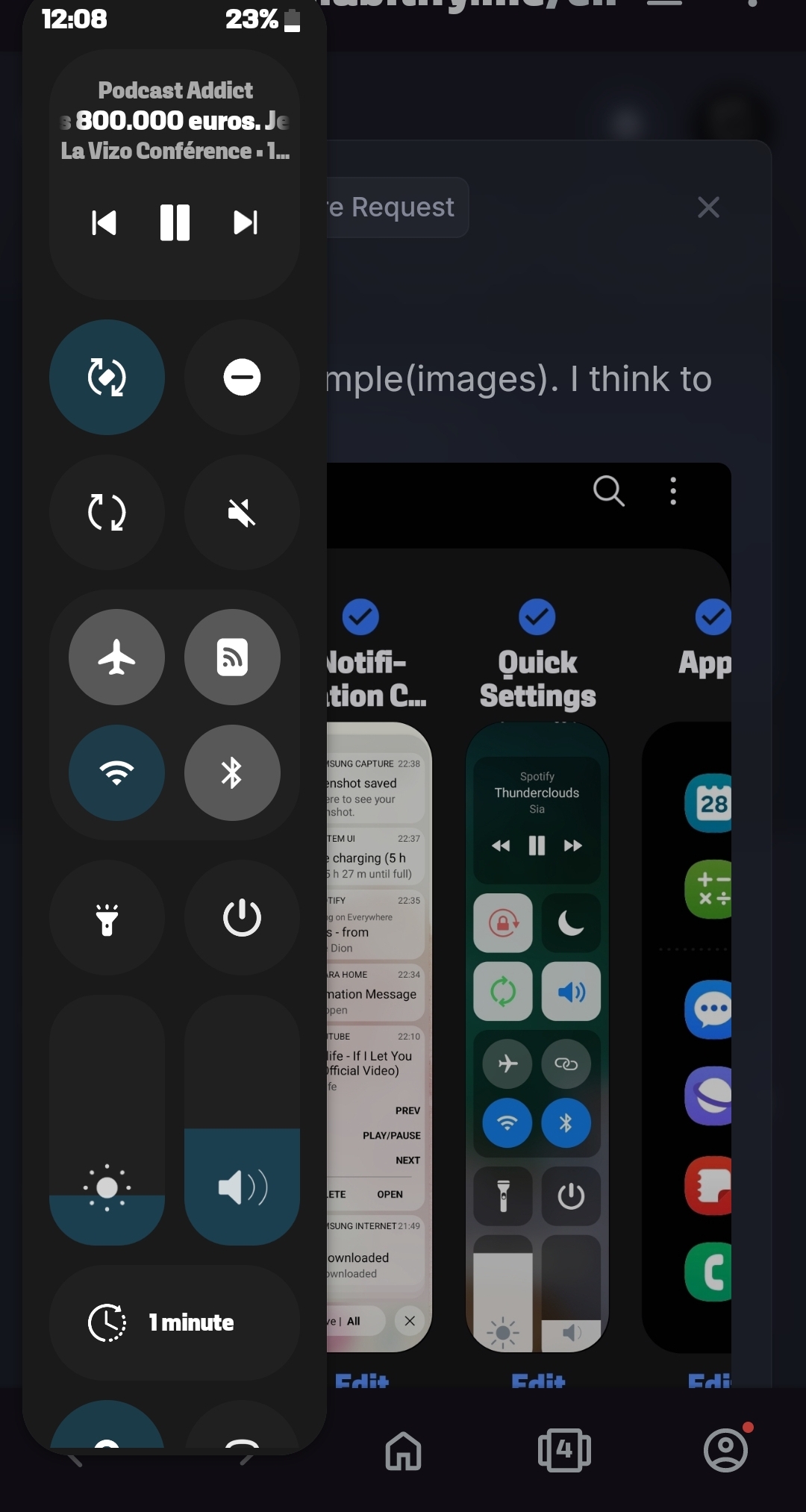
Task: Tap the volume slider
Action: [242, 1119]
